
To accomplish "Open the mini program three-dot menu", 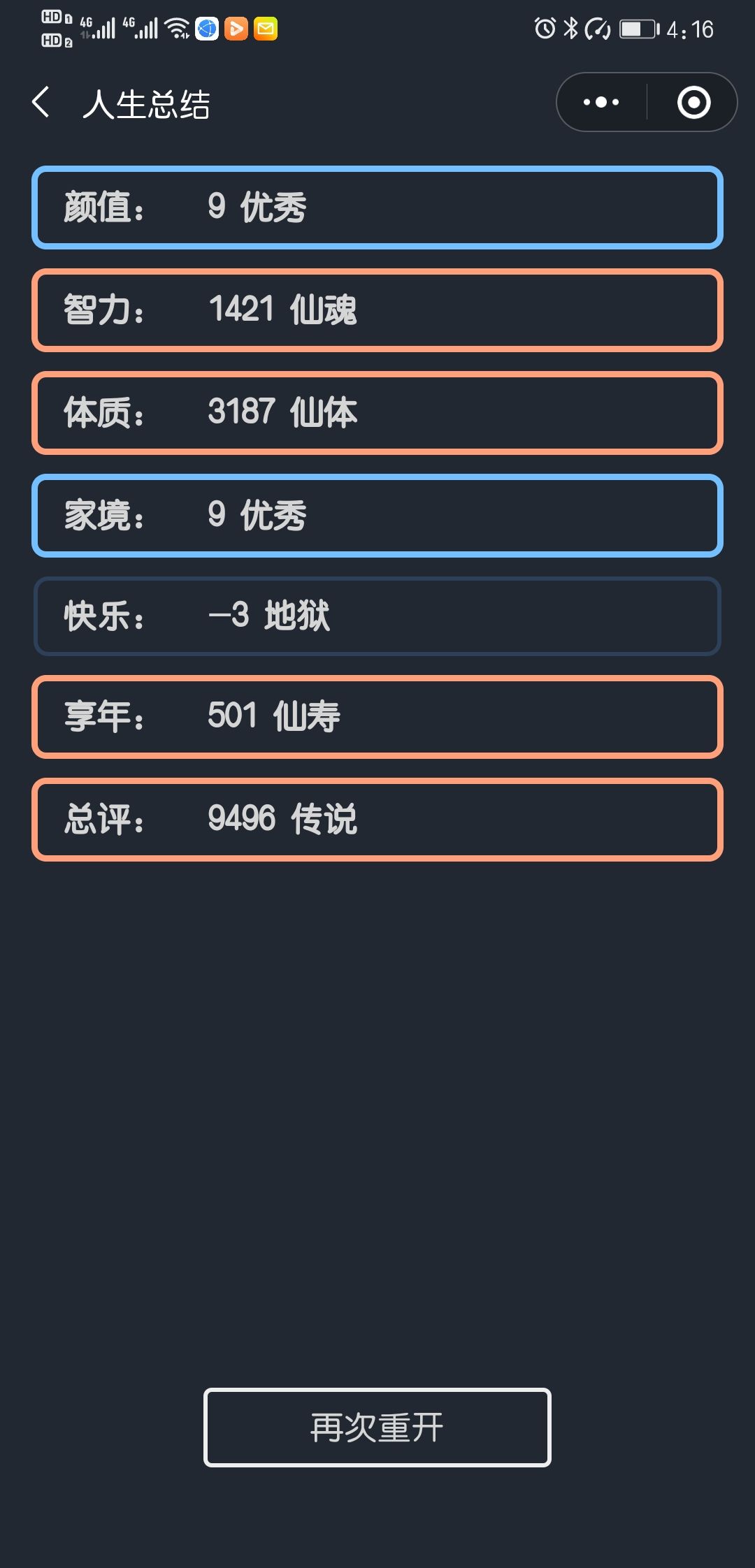I will 601,102.
